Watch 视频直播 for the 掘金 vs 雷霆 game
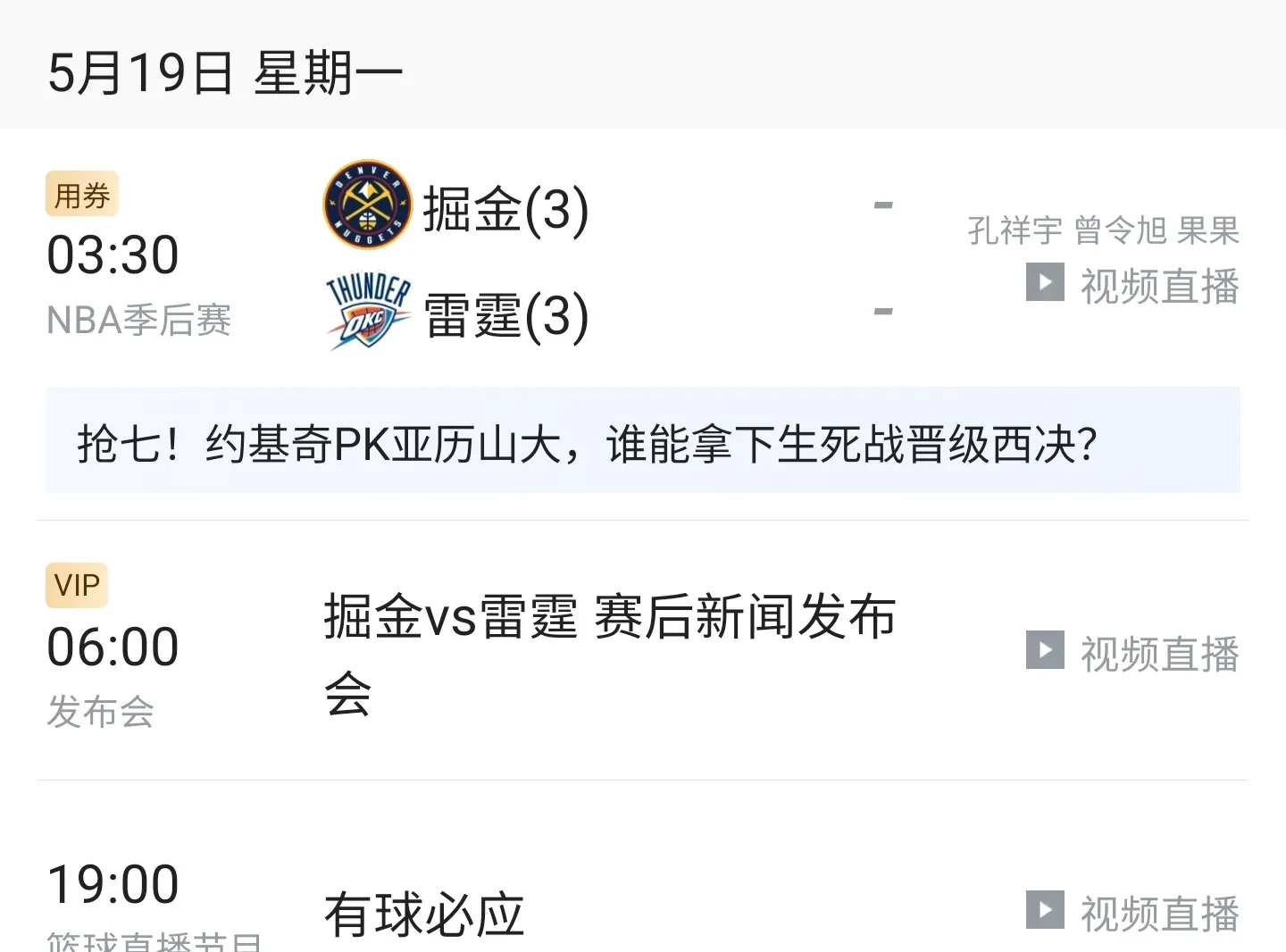This screenshot has width=1286, height=952. tap(1134, 286)
